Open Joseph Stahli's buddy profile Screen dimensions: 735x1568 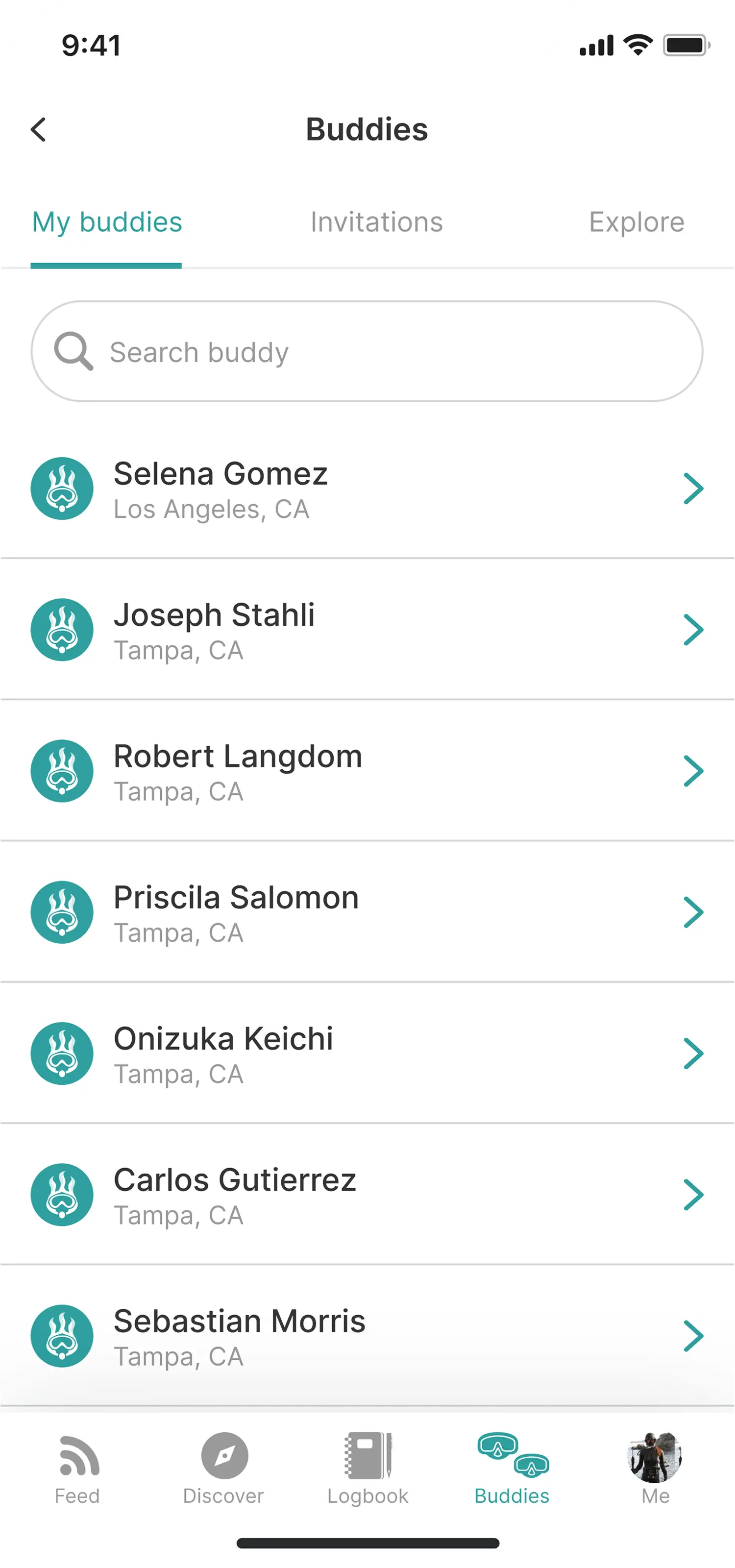click(367, 631)
